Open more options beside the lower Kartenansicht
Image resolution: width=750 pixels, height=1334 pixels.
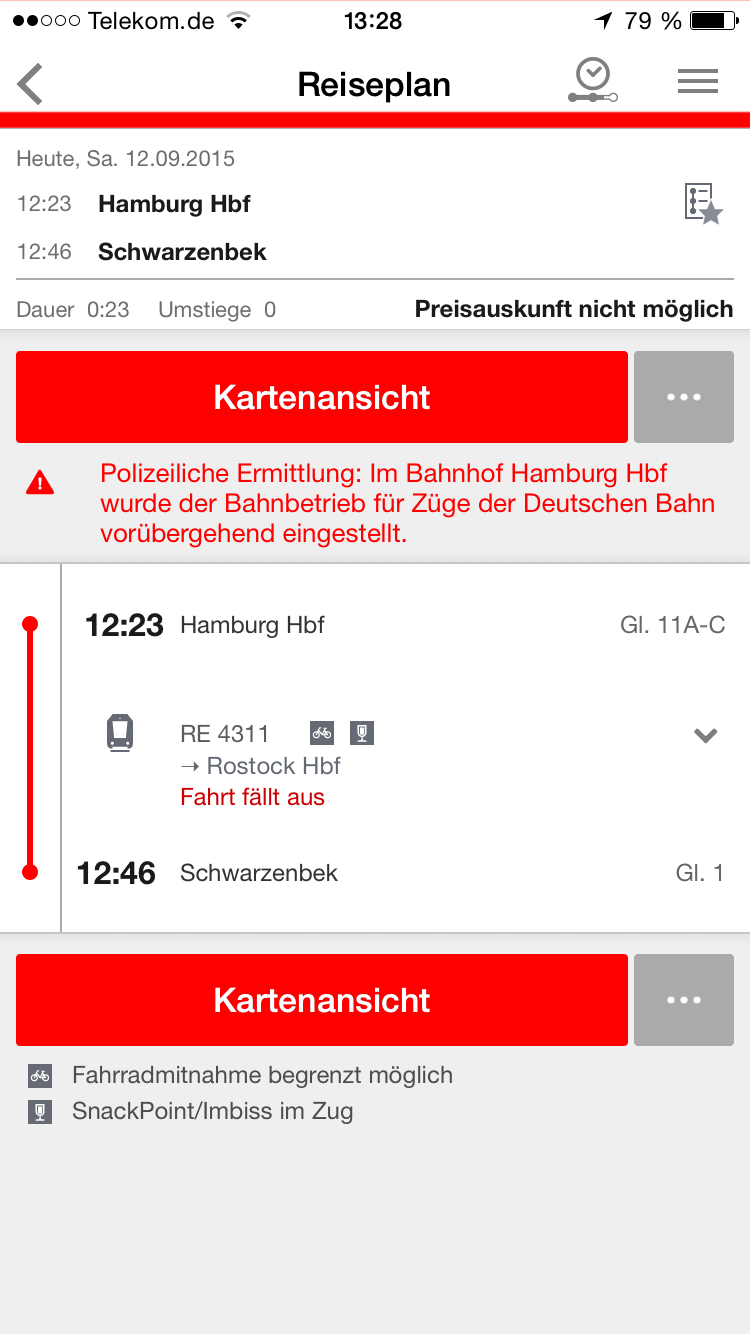[684, 1000]
